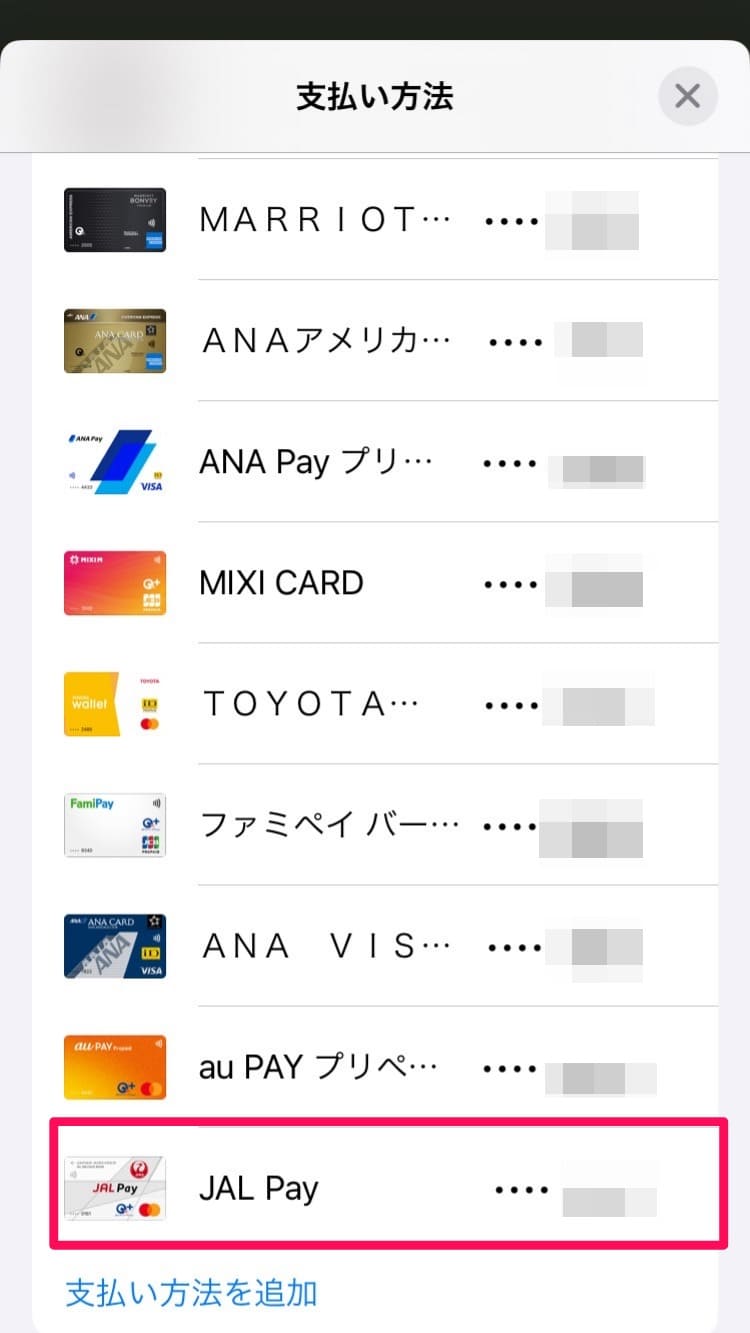750x1333 pixels.
Task: Tap the pink MIXI CARD thumbnail
Action: (x=114, y=583)
